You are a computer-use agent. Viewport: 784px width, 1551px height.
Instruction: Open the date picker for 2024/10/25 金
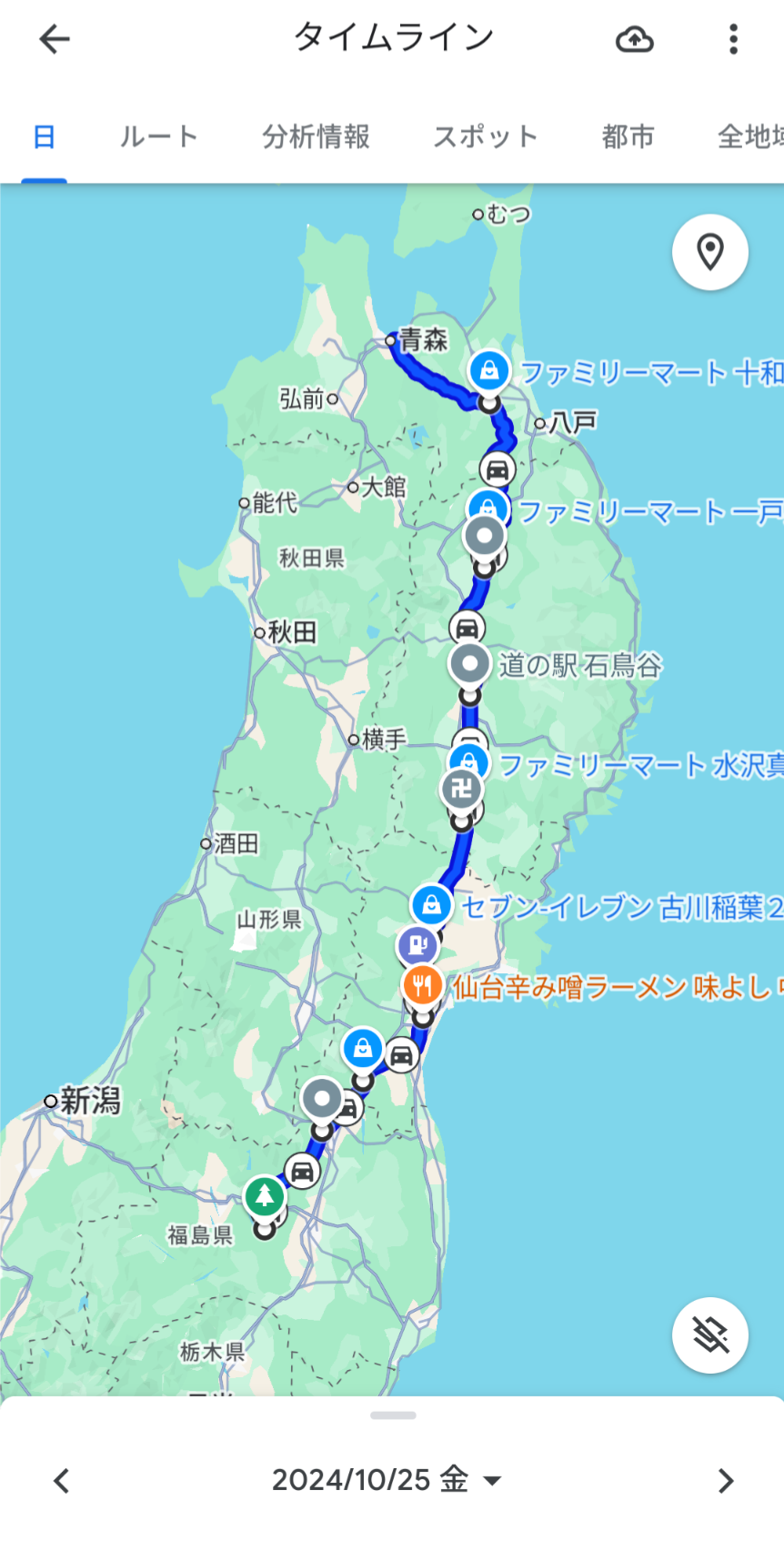click(387, 1480)
